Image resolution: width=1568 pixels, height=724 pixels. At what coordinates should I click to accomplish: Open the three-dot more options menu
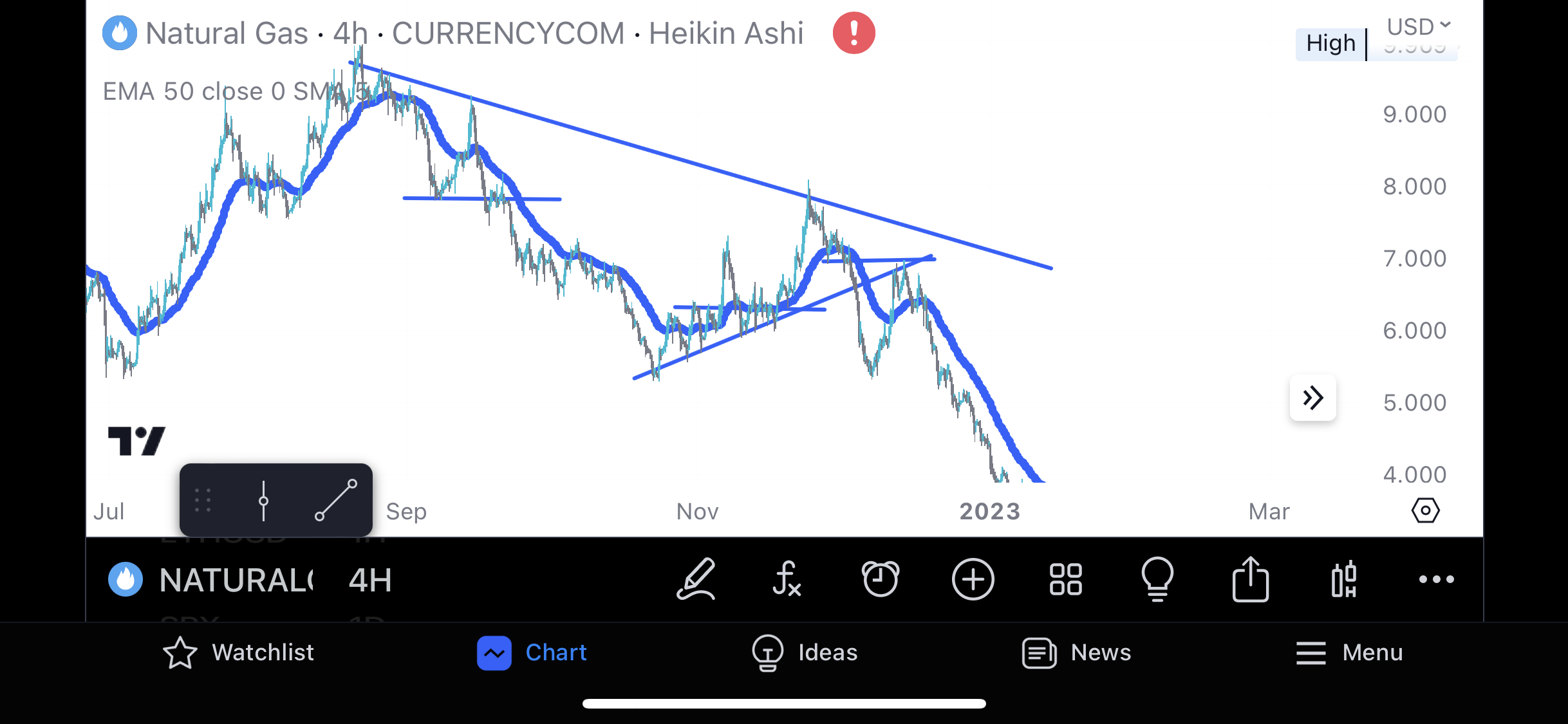(x=1436, y=579)
